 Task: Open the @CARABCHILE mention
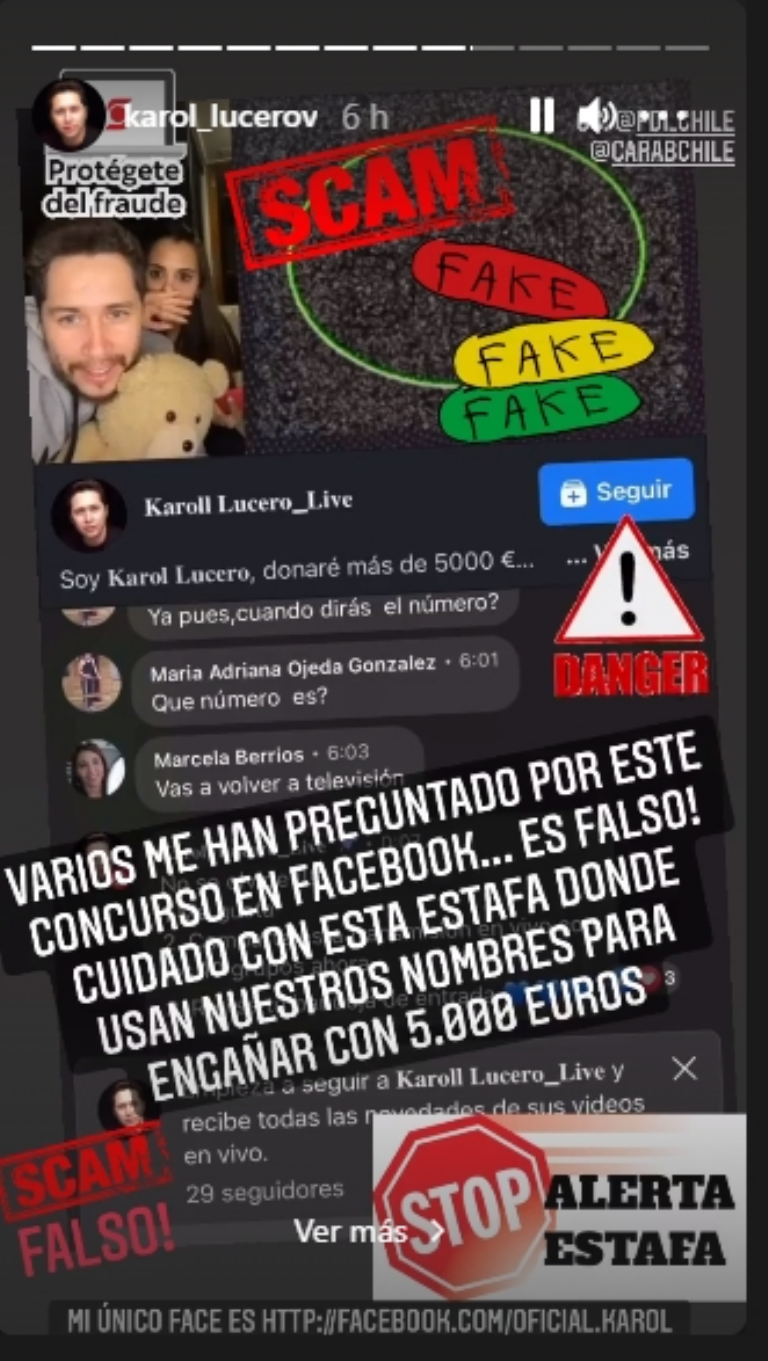(x=663, y=152)
